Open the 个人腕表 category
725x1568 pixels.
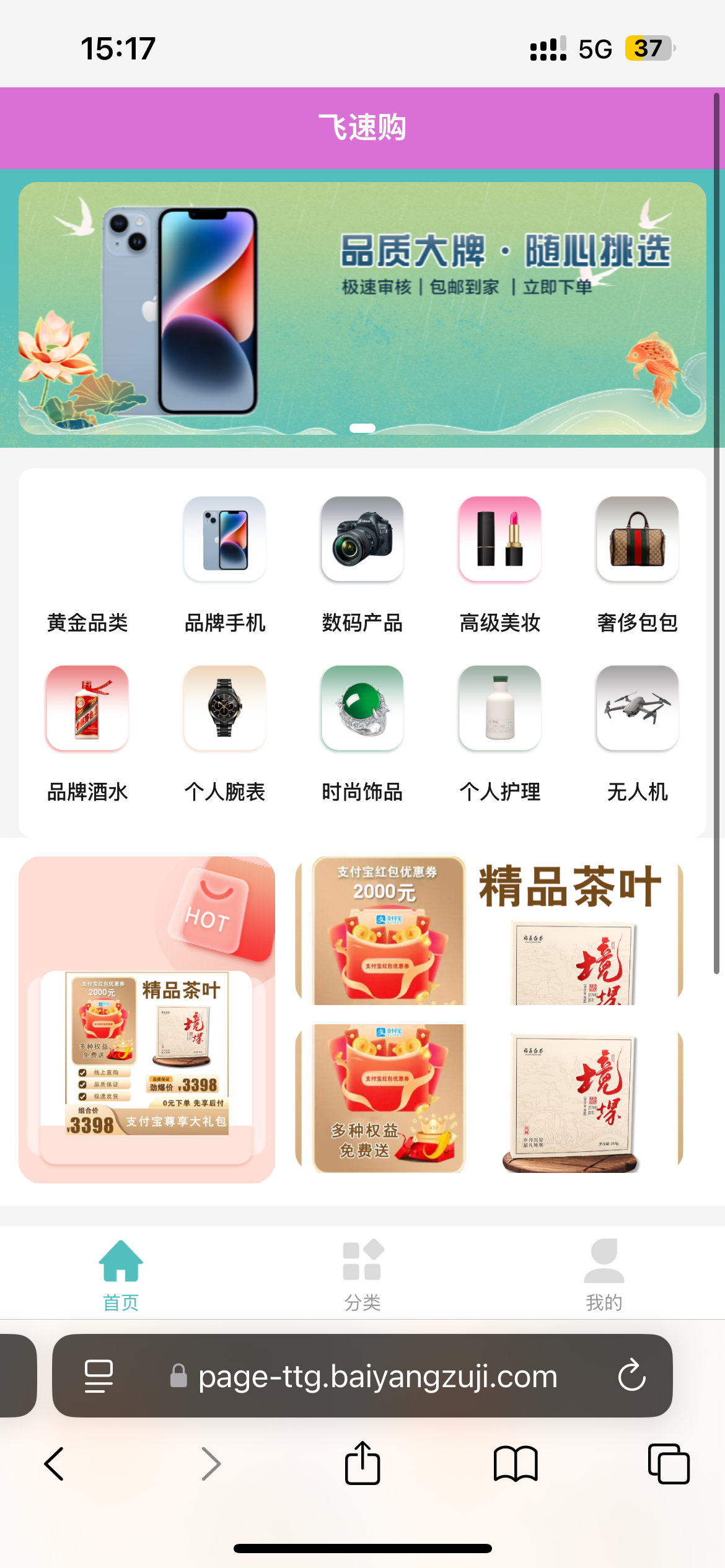tap(225, 734)
